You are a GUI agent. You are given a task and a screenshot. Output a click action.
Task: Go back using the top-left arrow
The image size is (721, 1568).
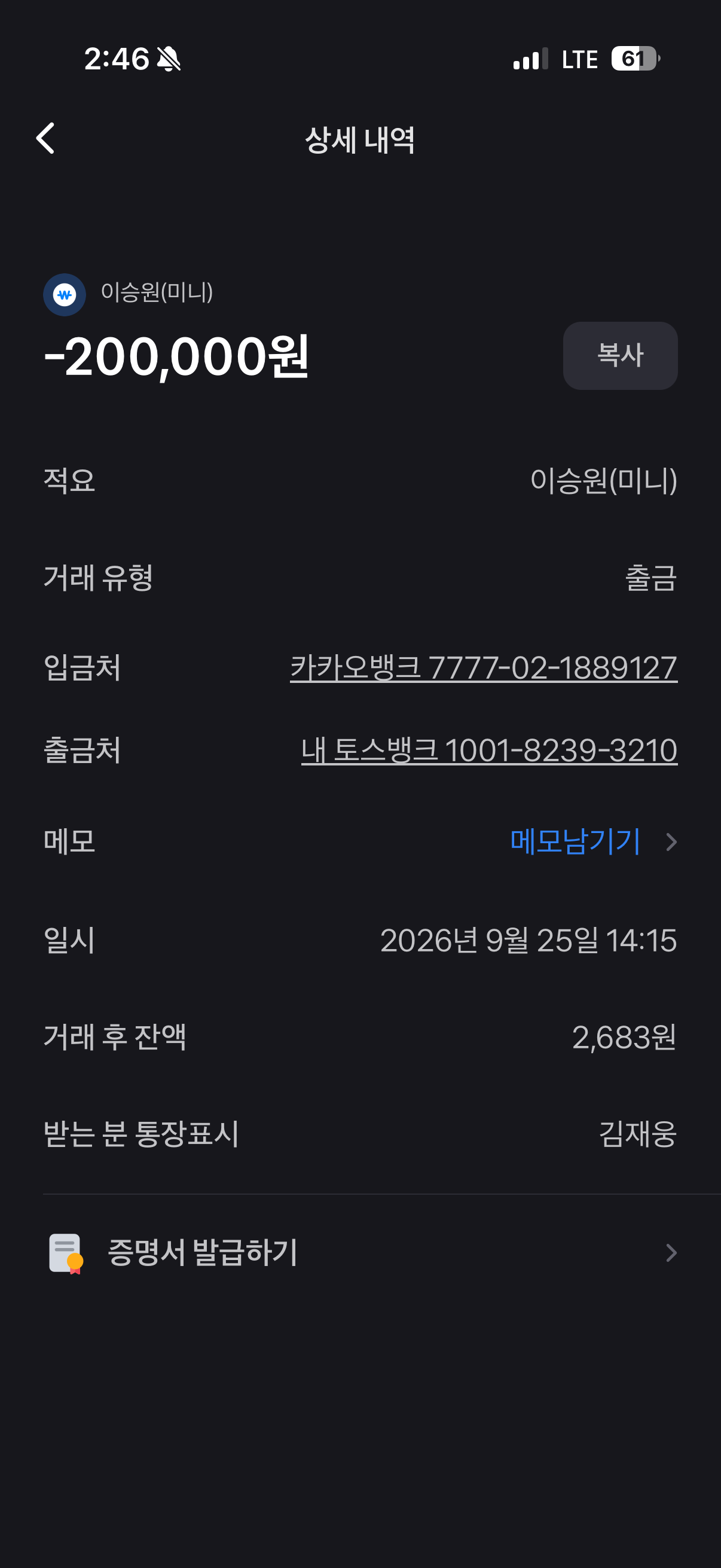pyautogui.click(x=45, y=138)
